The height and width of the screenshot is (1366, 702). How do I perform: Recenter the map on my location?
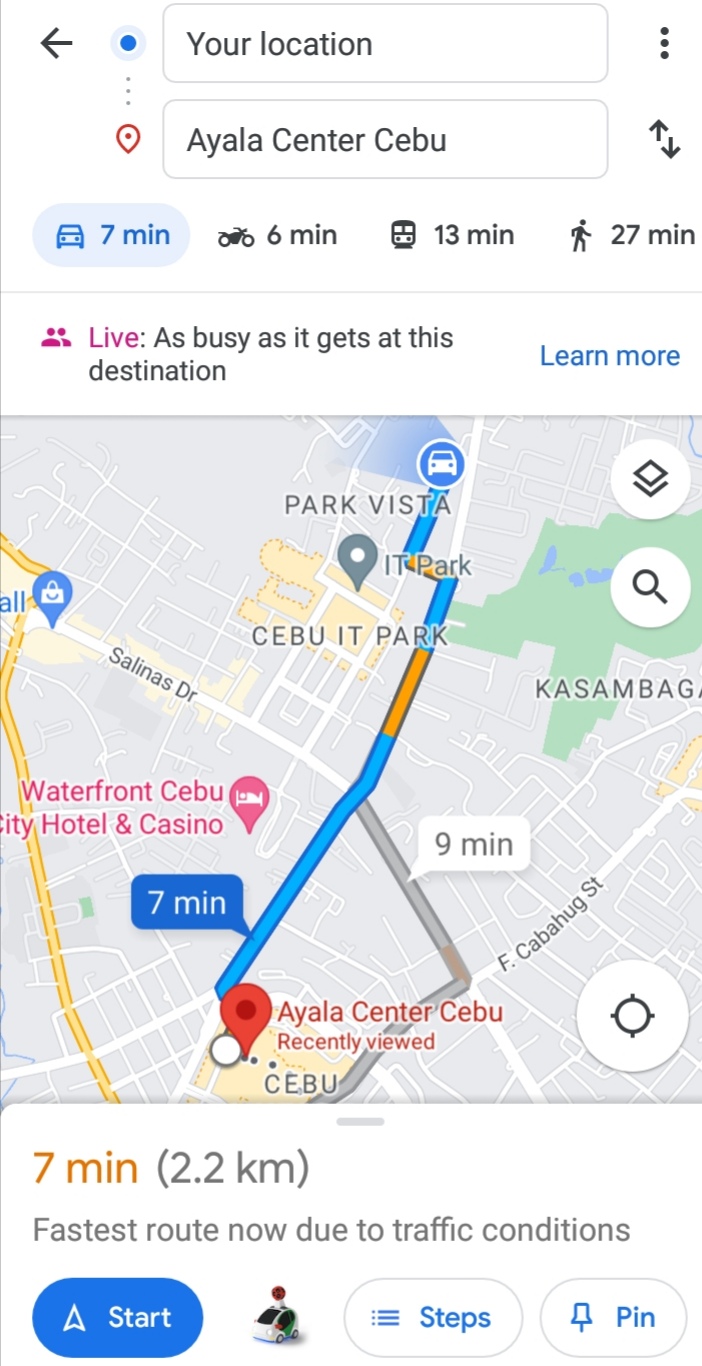coord(632,1016)
